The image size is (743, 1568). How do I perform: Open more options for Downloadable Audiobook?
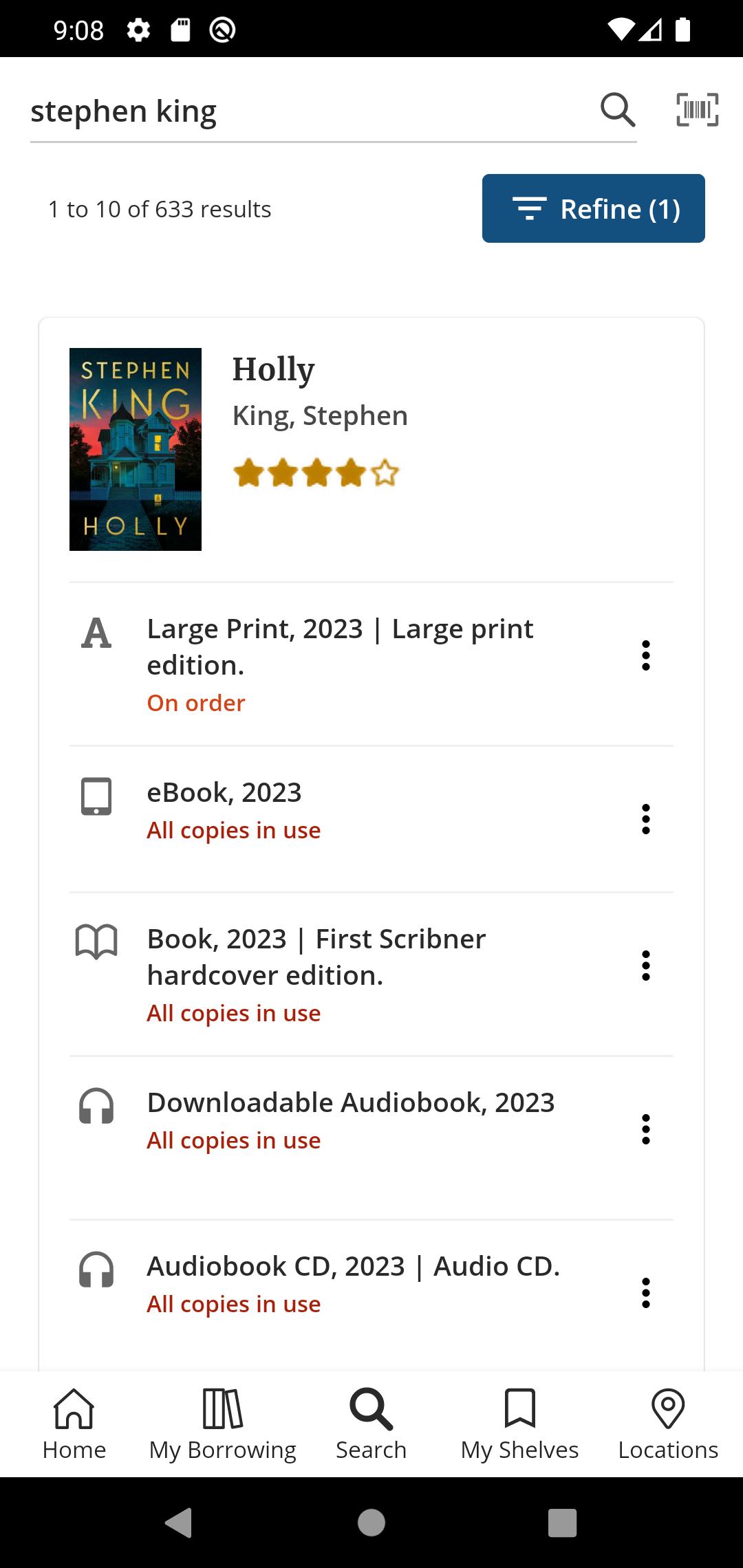coord(646,1129)
